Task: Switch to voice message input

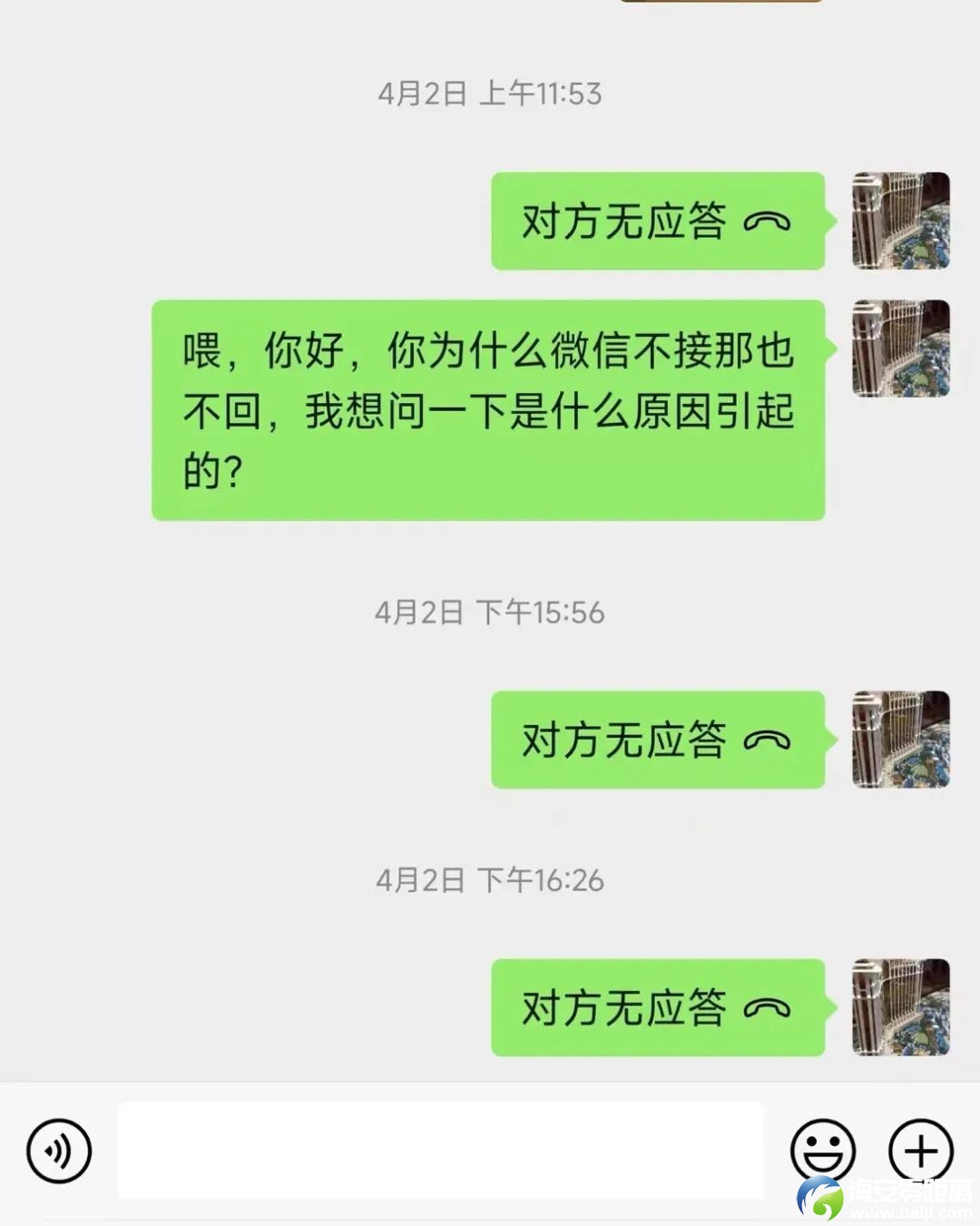Action: (x=59, y=1151)
